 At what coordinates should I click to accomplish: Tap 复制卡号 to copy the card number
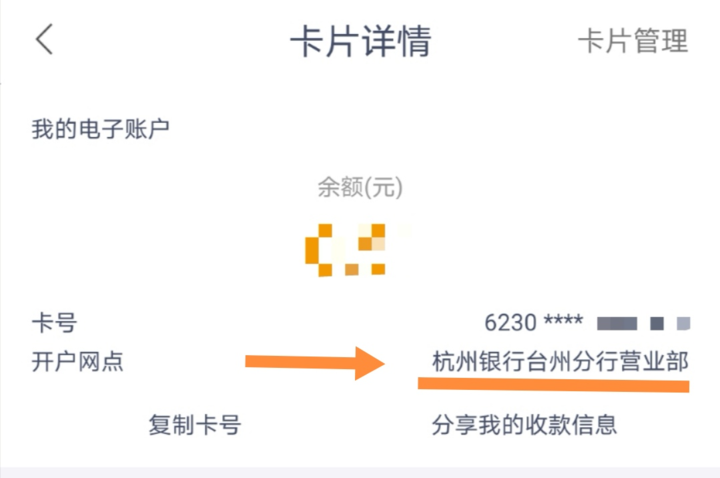195,425
